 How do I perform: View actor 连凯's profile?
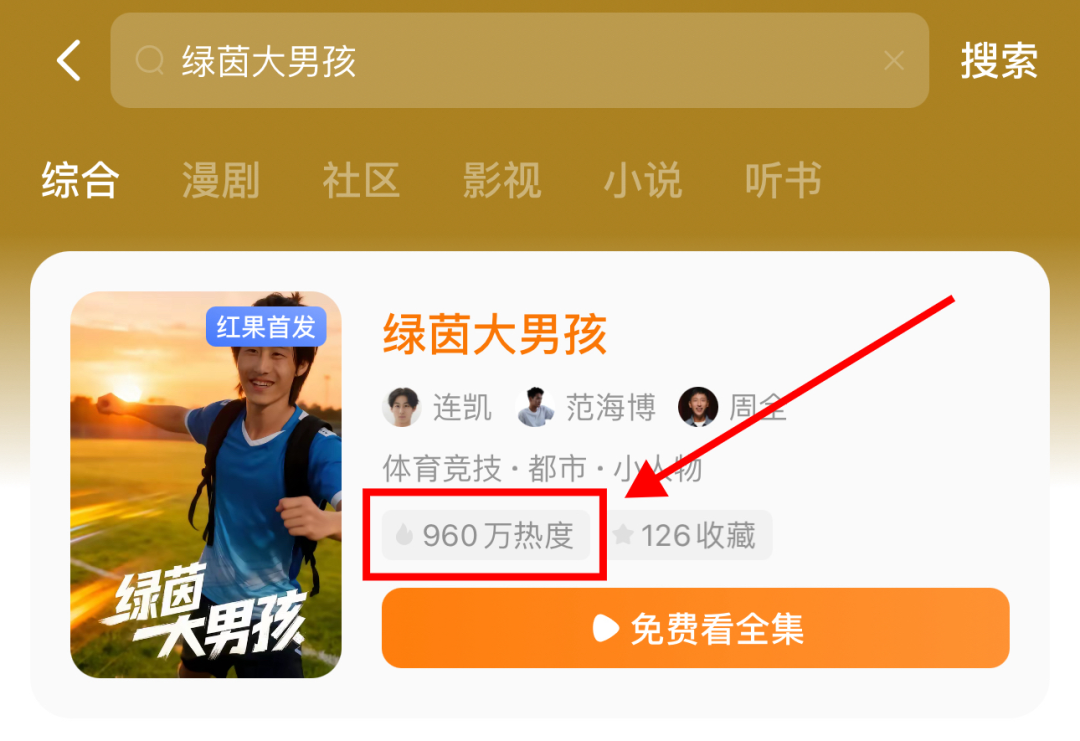tap(438, 407)
